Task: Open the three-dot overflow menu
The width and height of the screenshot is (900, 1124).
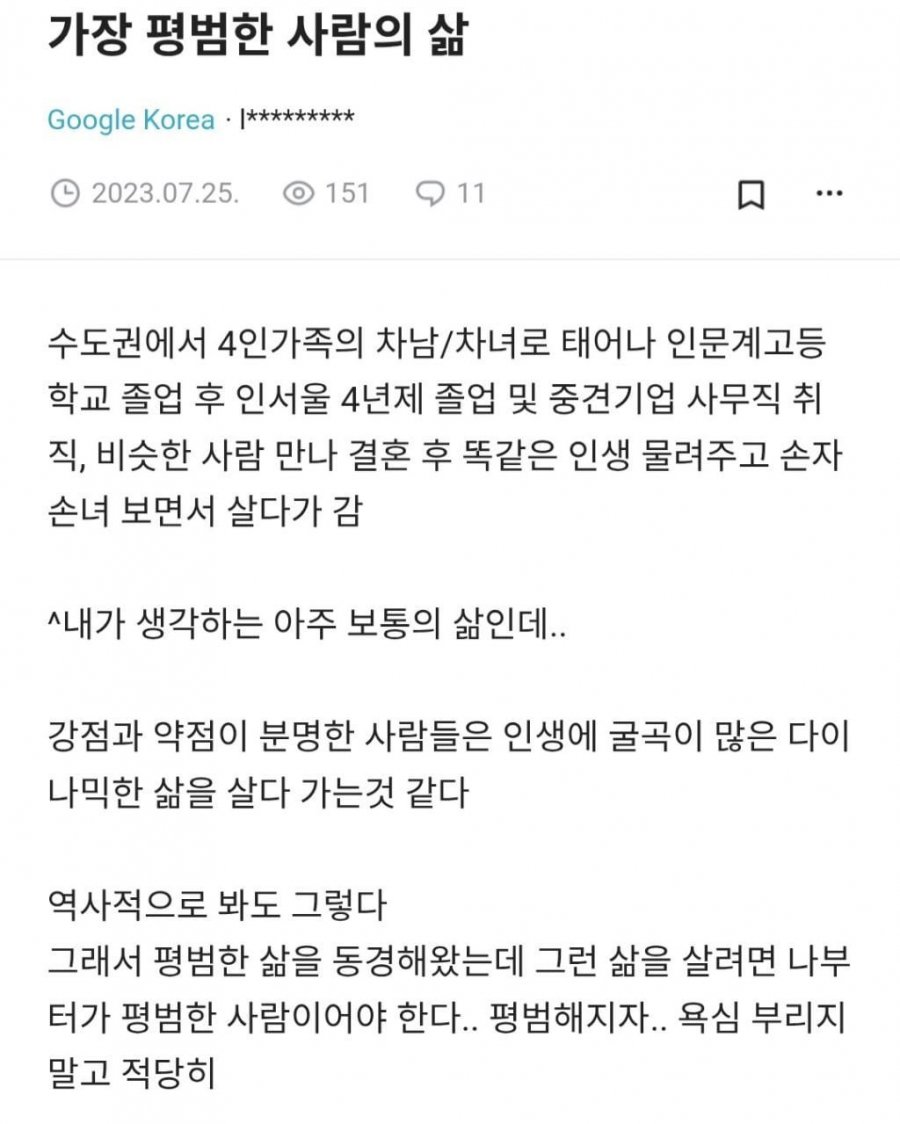Action: (829, 193)
